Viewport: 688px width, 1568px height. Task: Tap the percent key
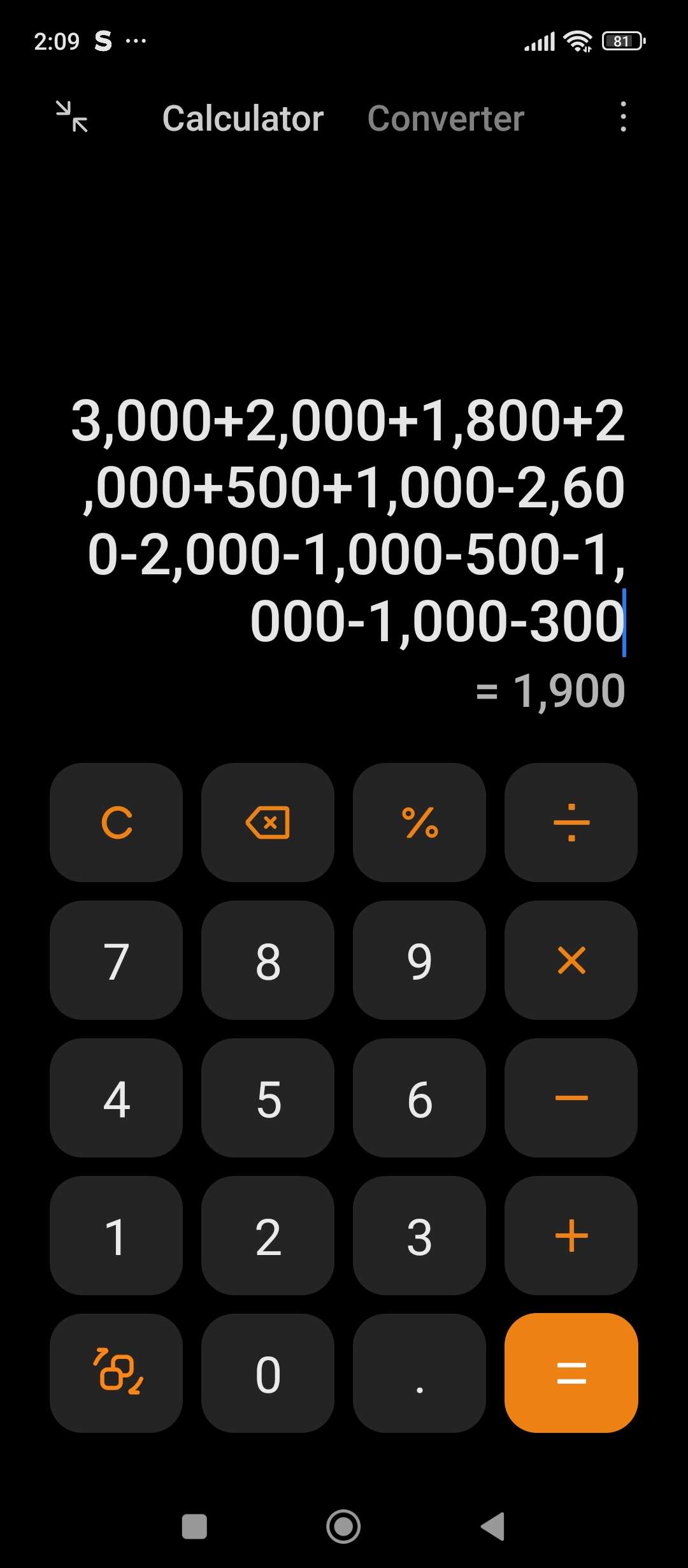pos(419,822)
